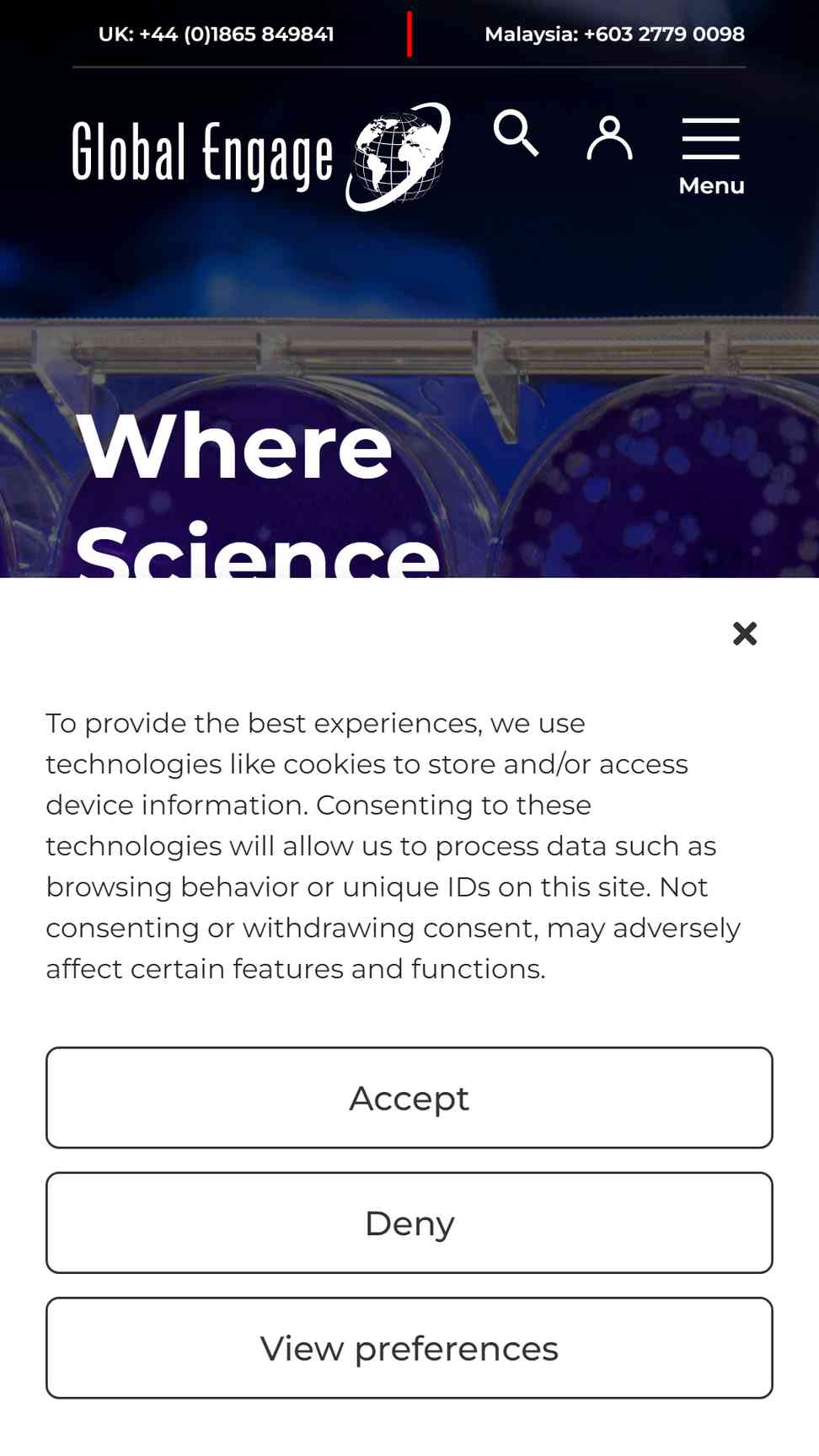
Task: Open the hamburger Menu
Action: (x=711, y=157)
